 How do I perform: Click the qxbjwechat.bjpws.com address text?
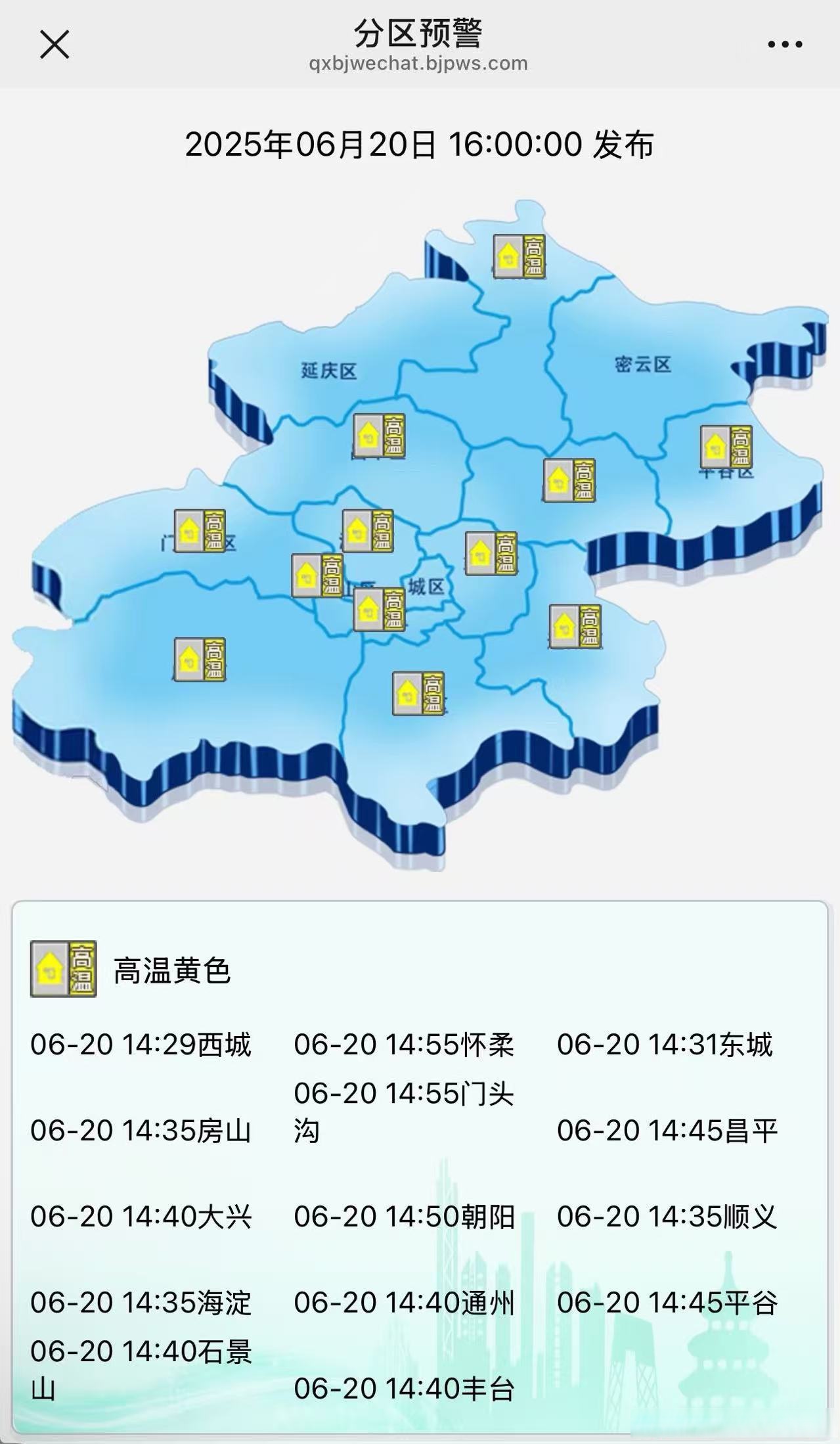418,64
